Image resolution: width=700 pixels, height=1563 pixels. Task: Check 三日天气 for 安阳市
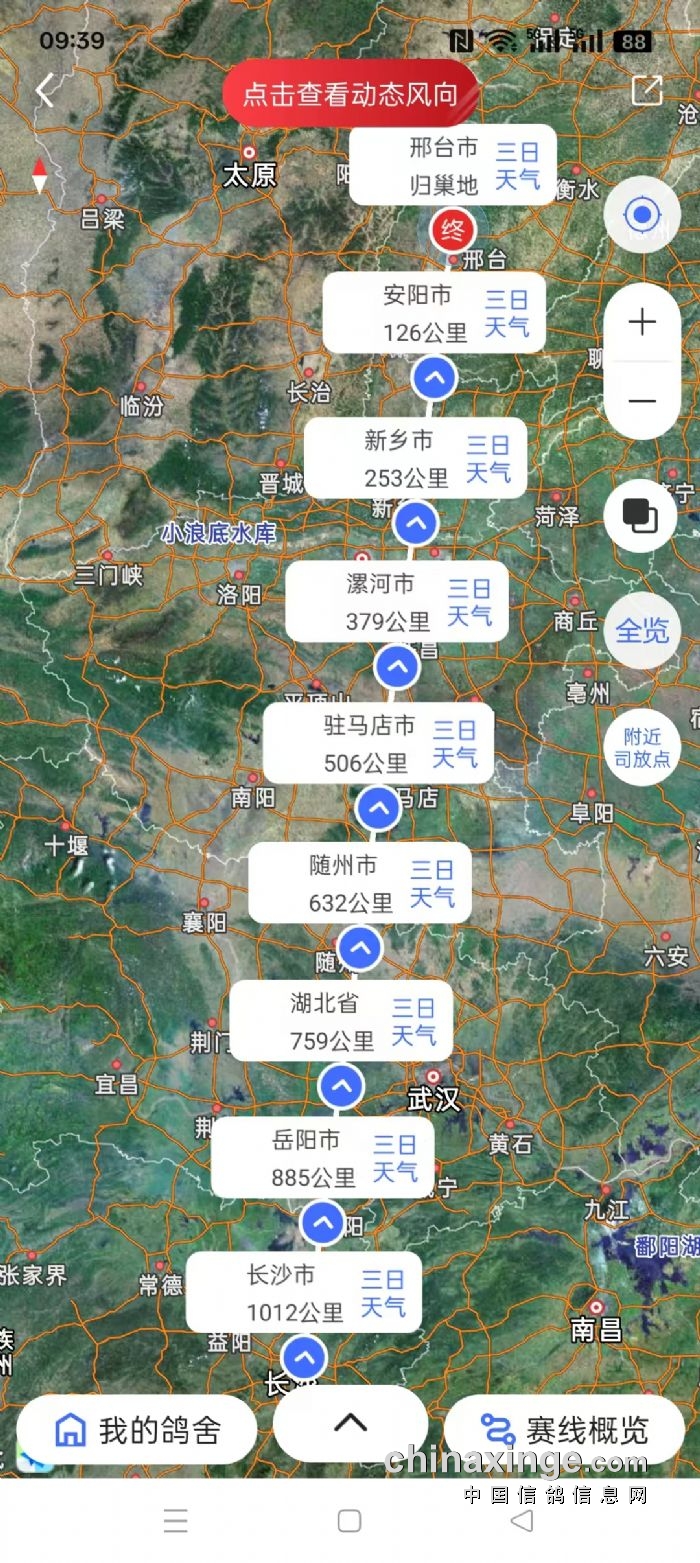pyautogui.click(x=506, y=313)
